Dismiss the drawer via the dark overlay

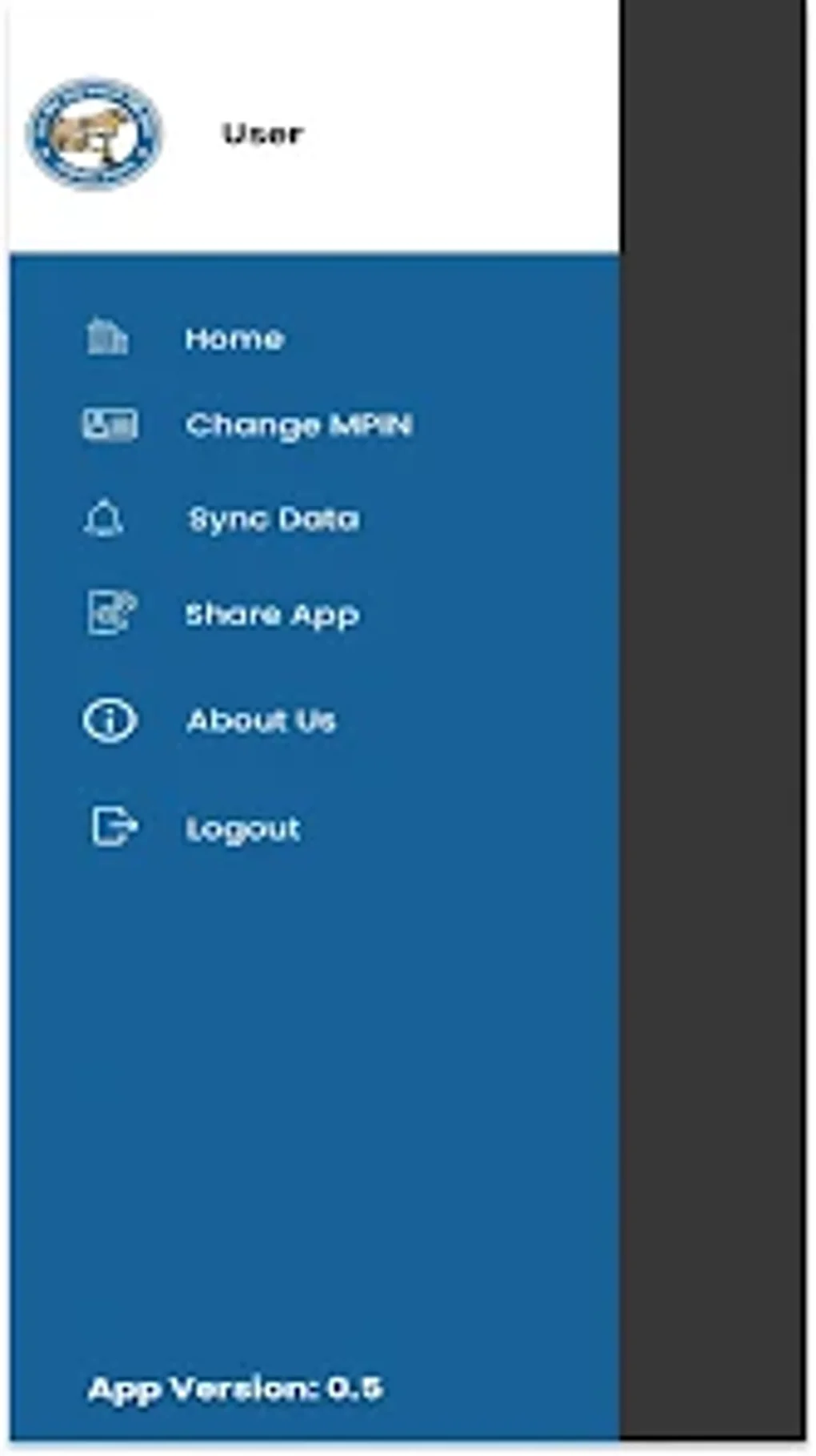pos(712,720)
